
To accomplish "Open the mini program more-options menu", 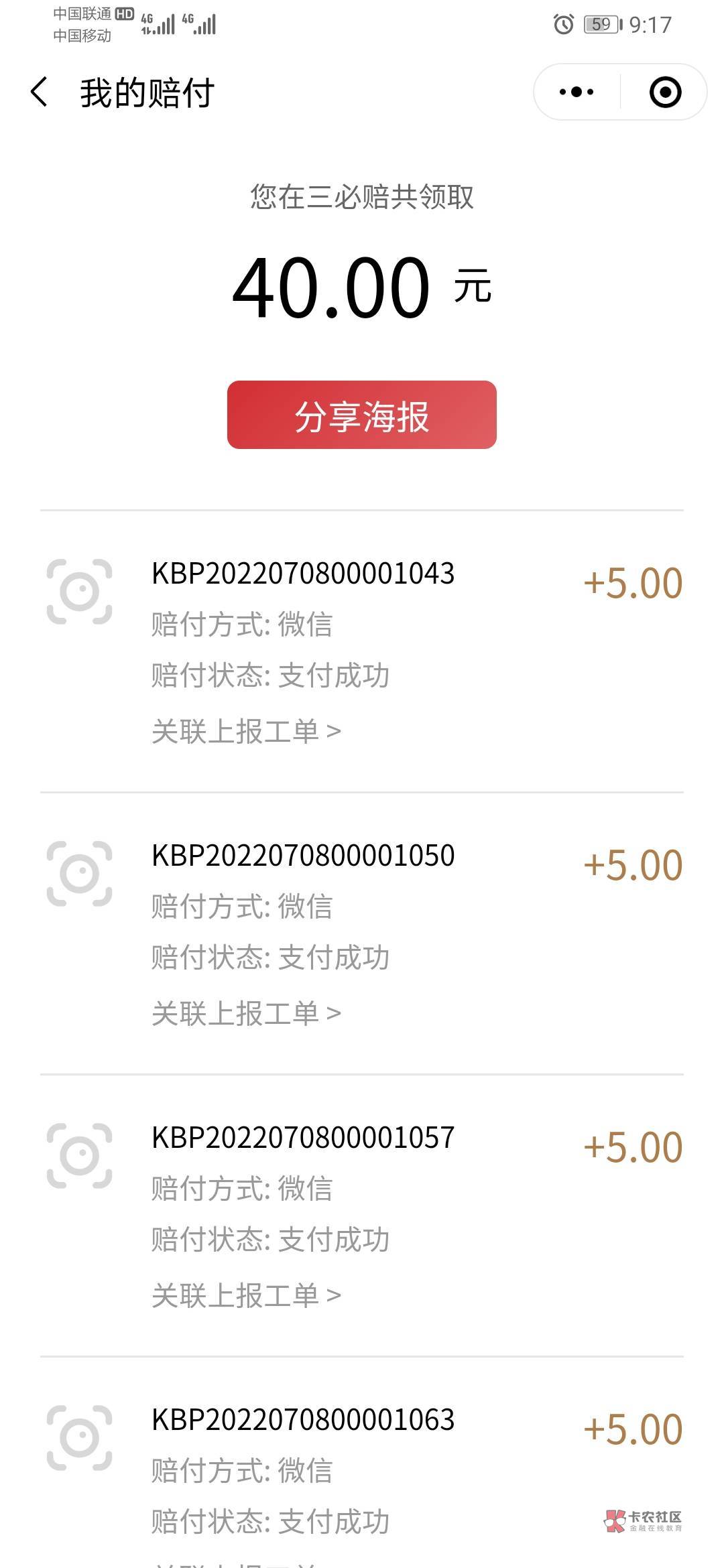I will [x=577, y=92].
